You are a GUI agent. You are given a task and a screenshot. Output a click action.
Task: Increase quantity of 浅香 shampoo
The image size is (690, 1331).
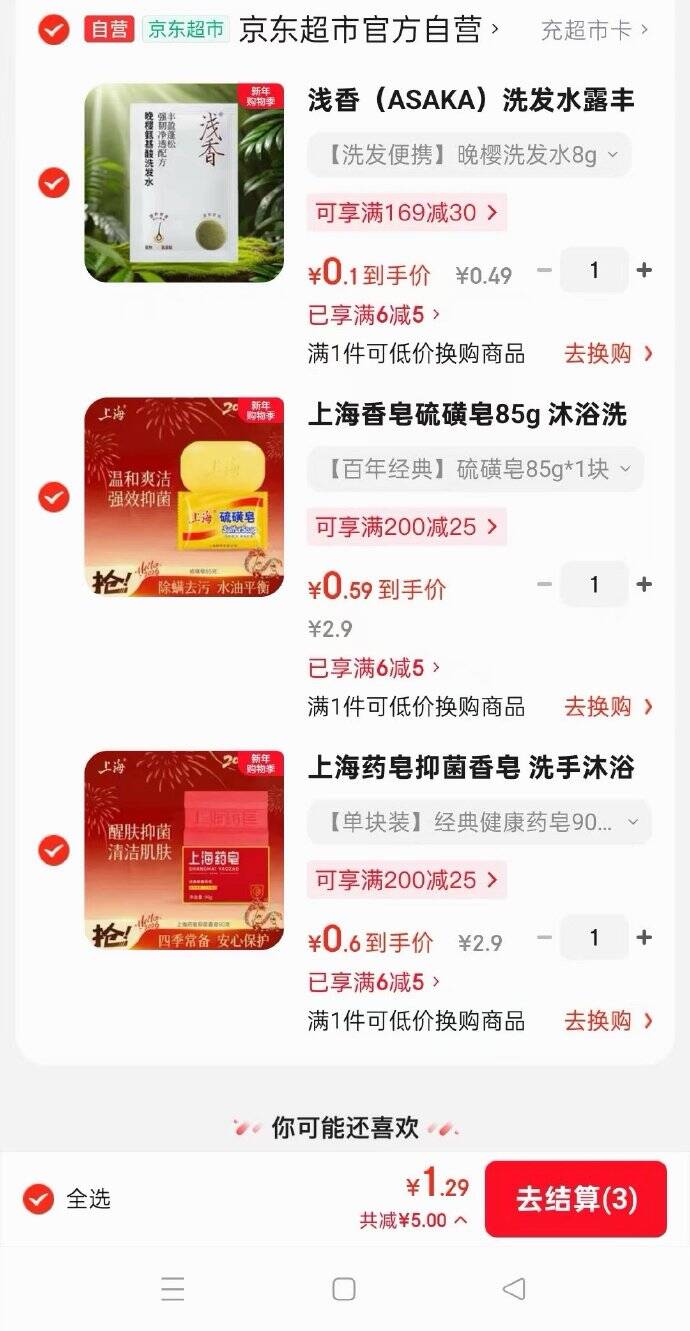tap(644, 270)
